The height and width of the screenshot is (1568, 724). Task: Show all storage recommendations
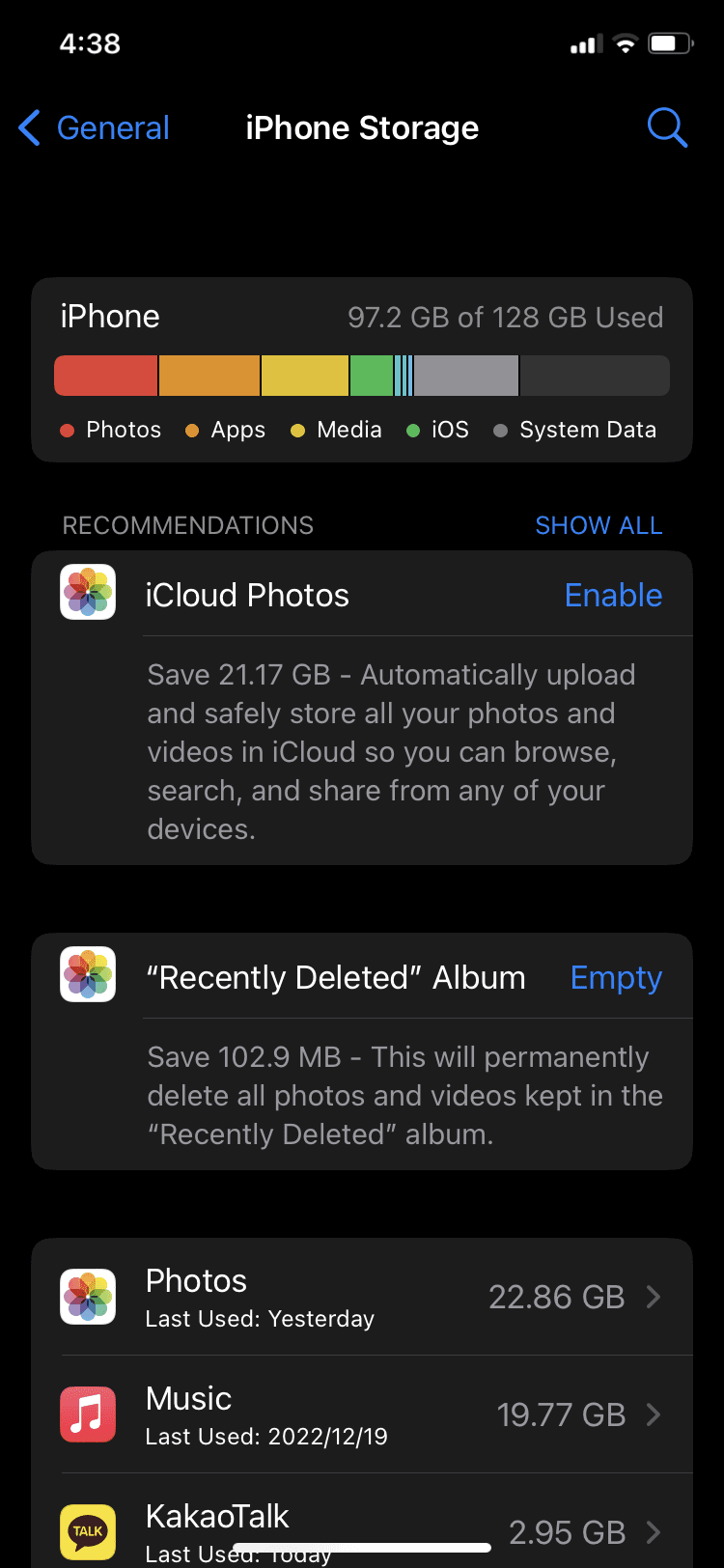coord(599,524)
